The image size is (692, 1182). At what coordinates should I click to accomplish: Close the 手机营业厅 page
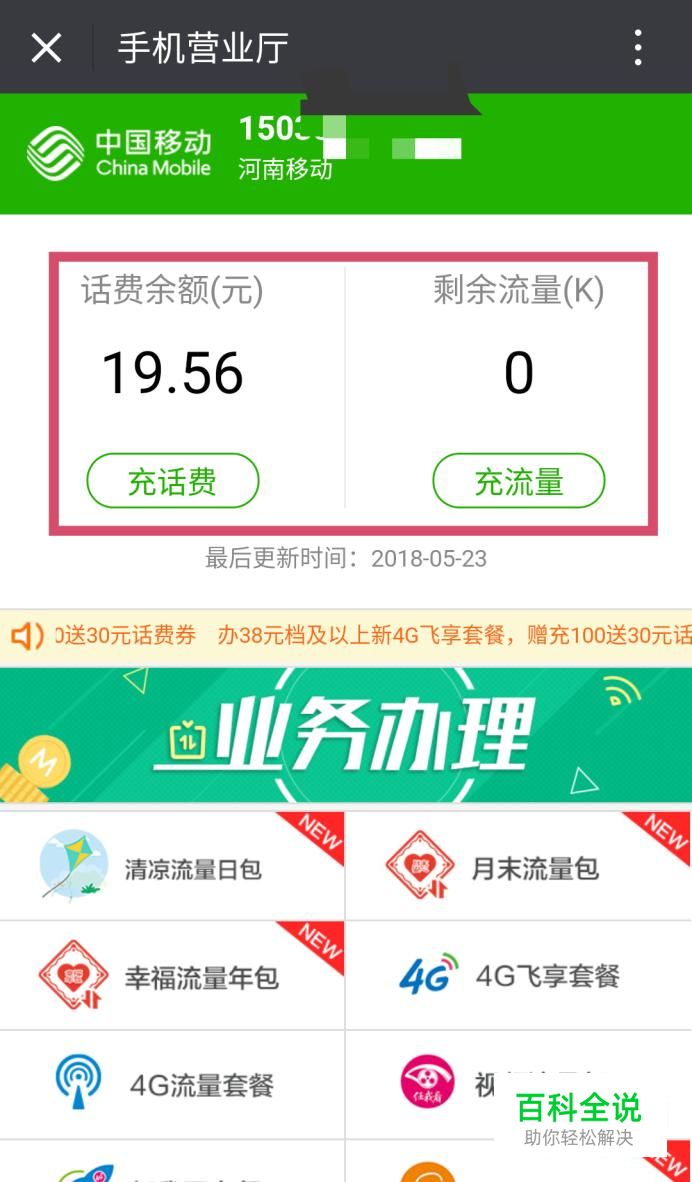pos(46,48)
